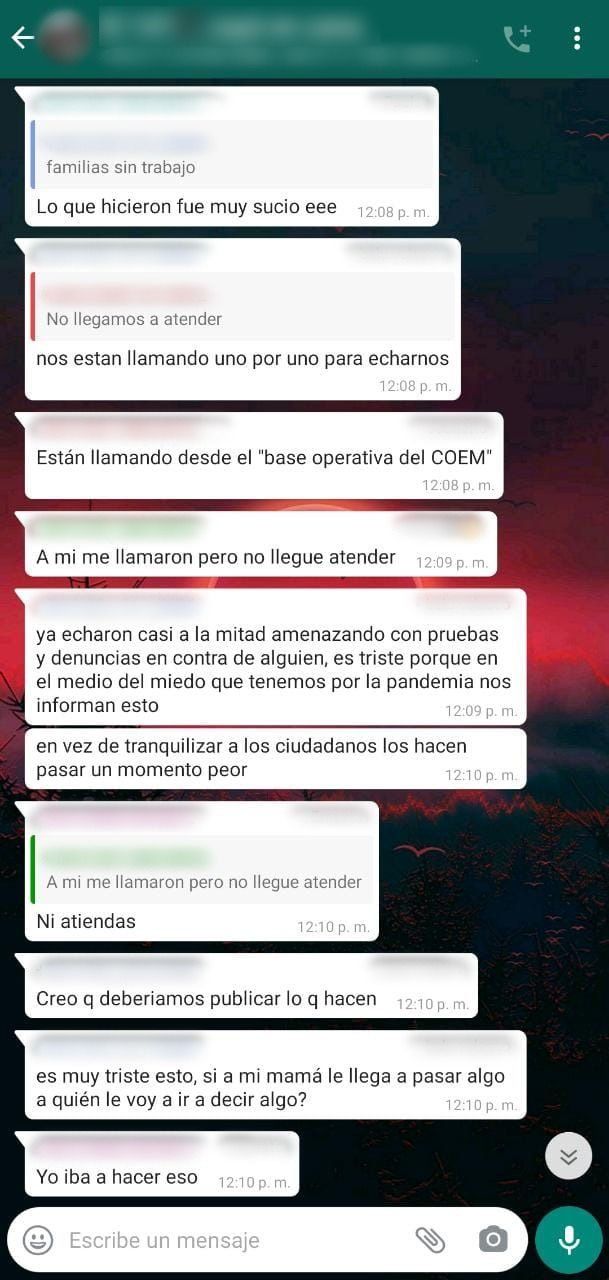Tap the voice message microphone button

coord(568,1240)
